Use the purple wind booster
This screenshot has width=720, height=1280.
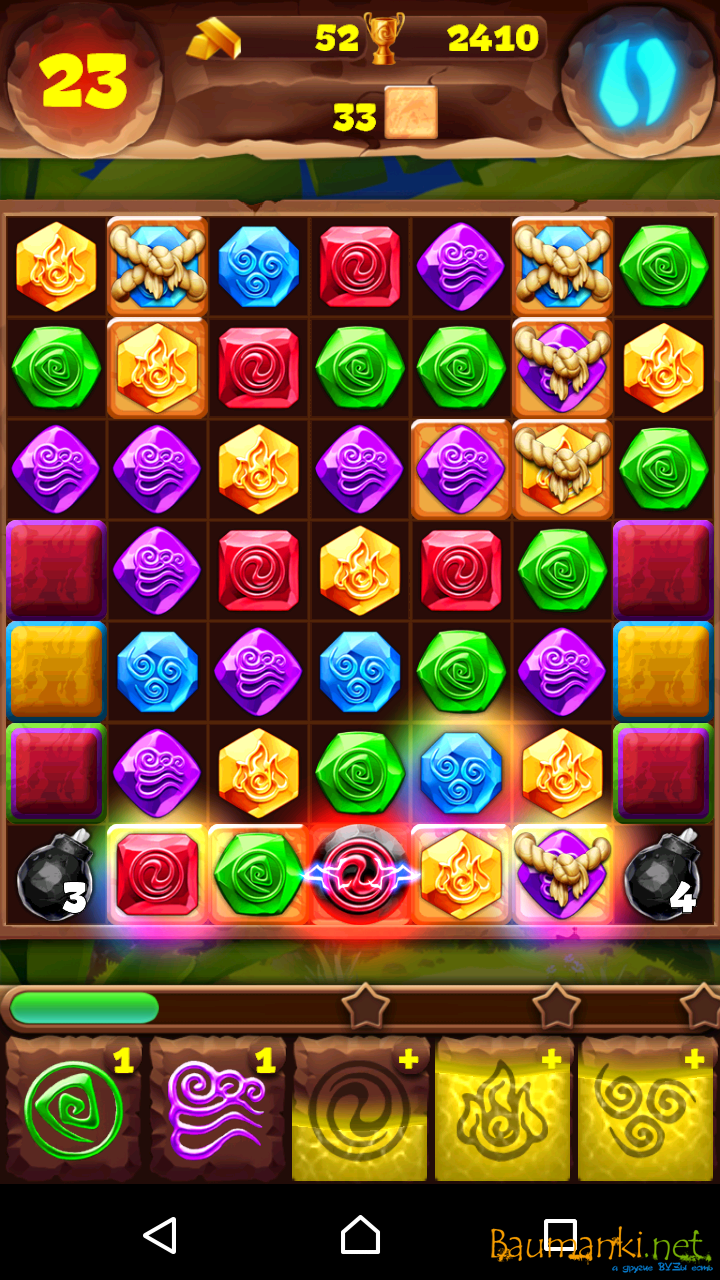coord(219,1110)
